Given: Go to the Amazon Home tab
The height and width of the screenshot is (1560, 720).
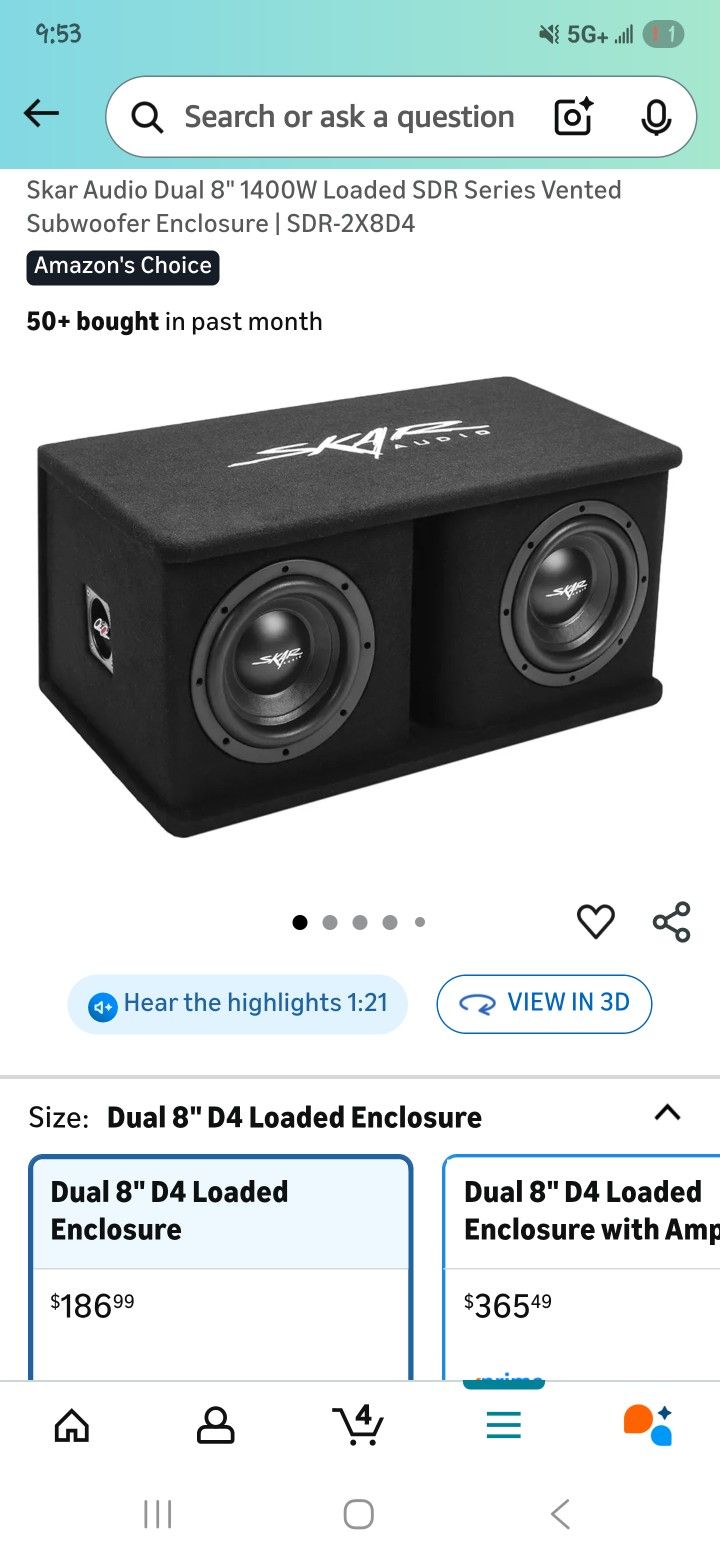Looking at the screenshot, I should (x=72, y=1424).
